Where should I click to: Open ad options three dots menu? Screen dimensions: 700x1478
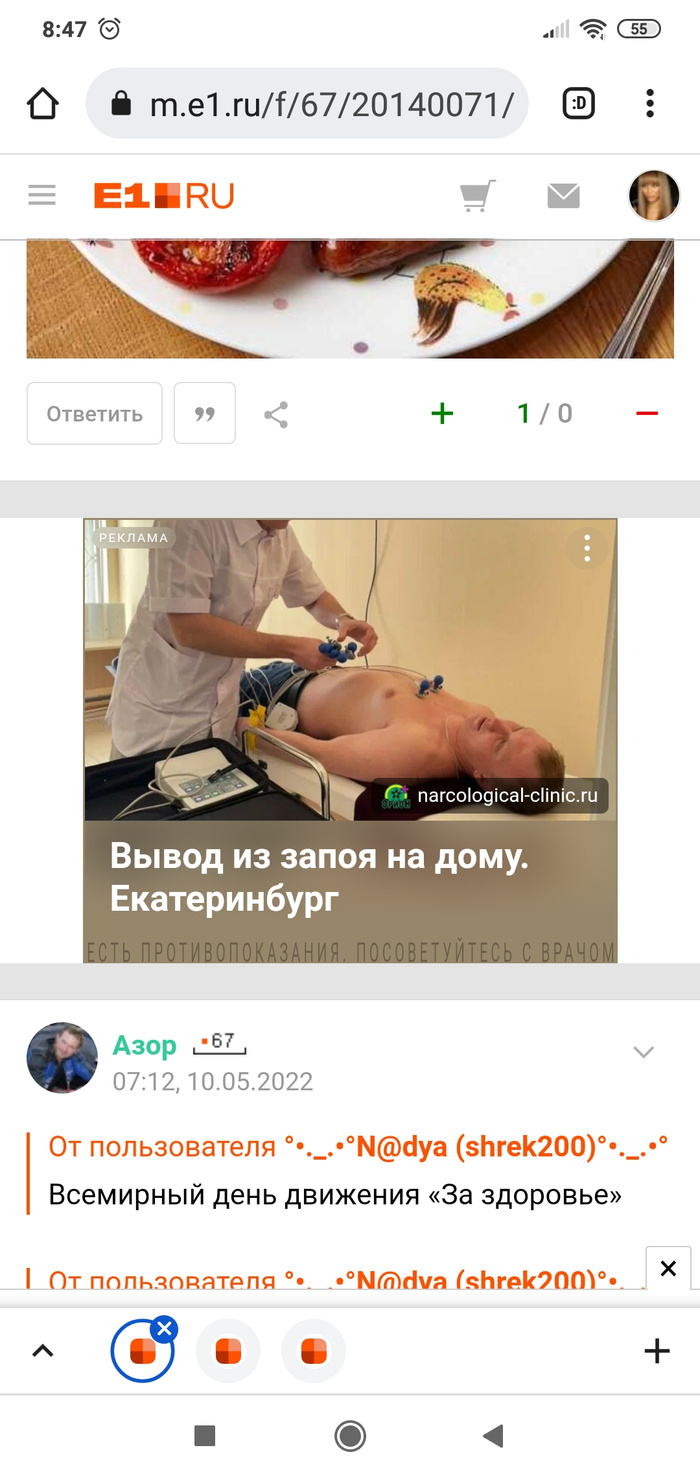587,547
